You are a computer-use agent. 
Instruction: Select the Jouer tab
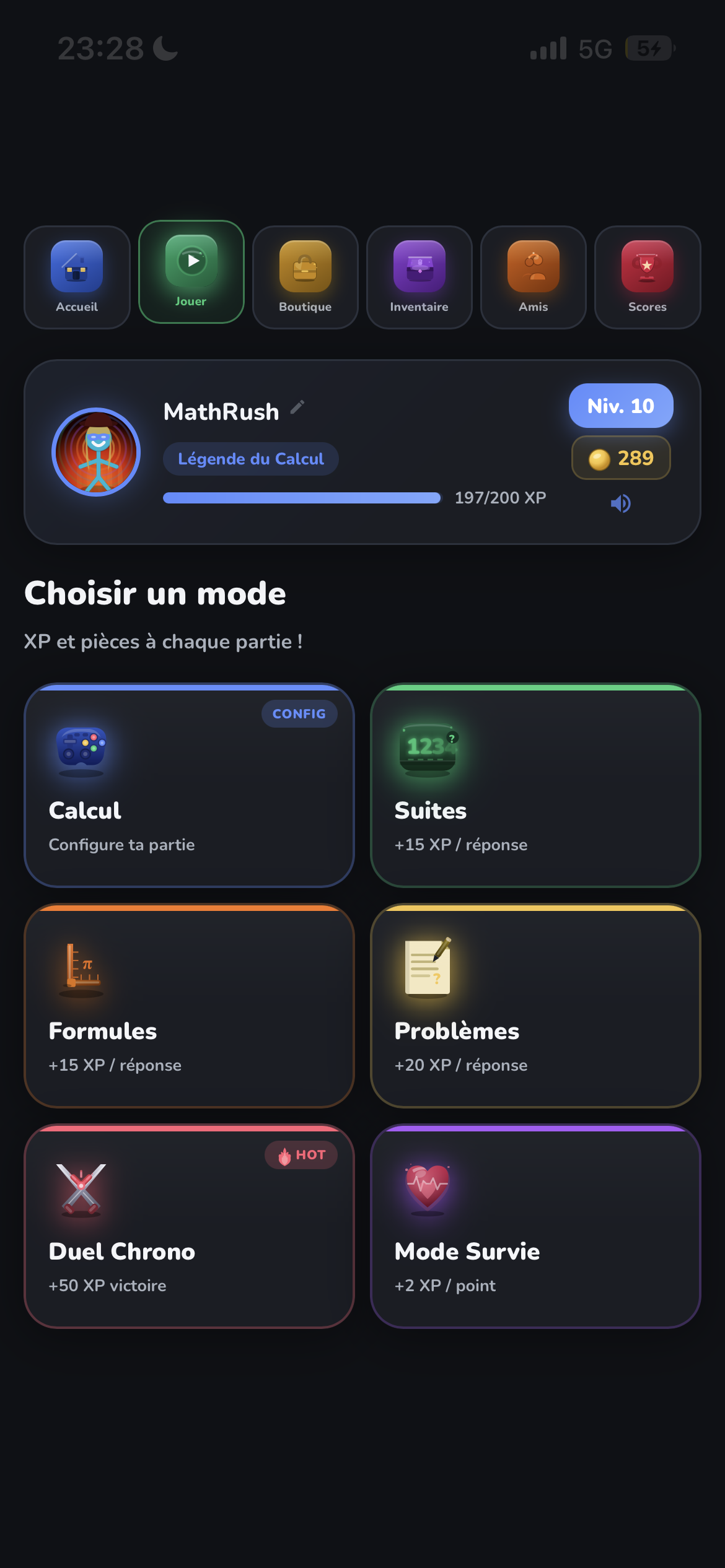(191, 272)
